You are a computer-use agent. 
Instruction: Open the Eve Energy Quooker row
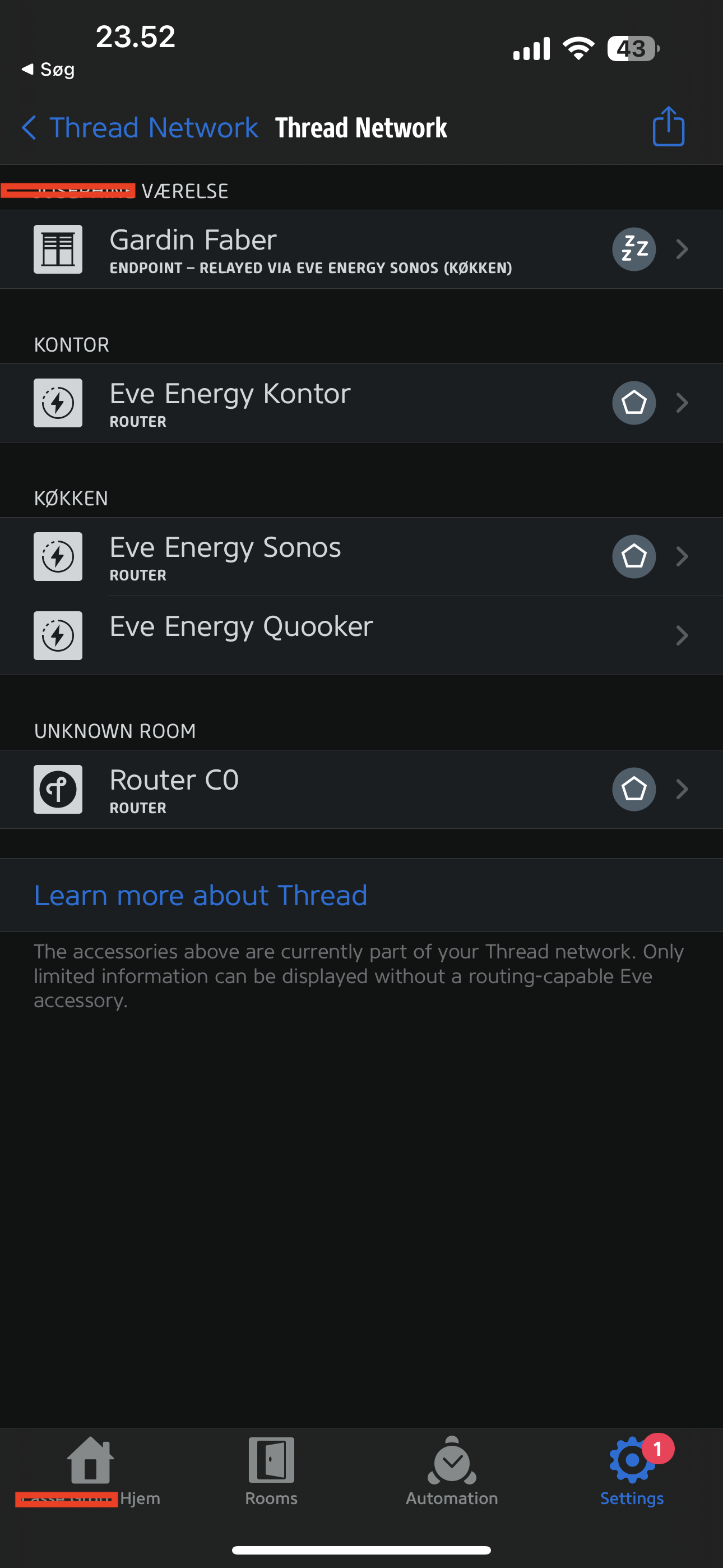361,635
